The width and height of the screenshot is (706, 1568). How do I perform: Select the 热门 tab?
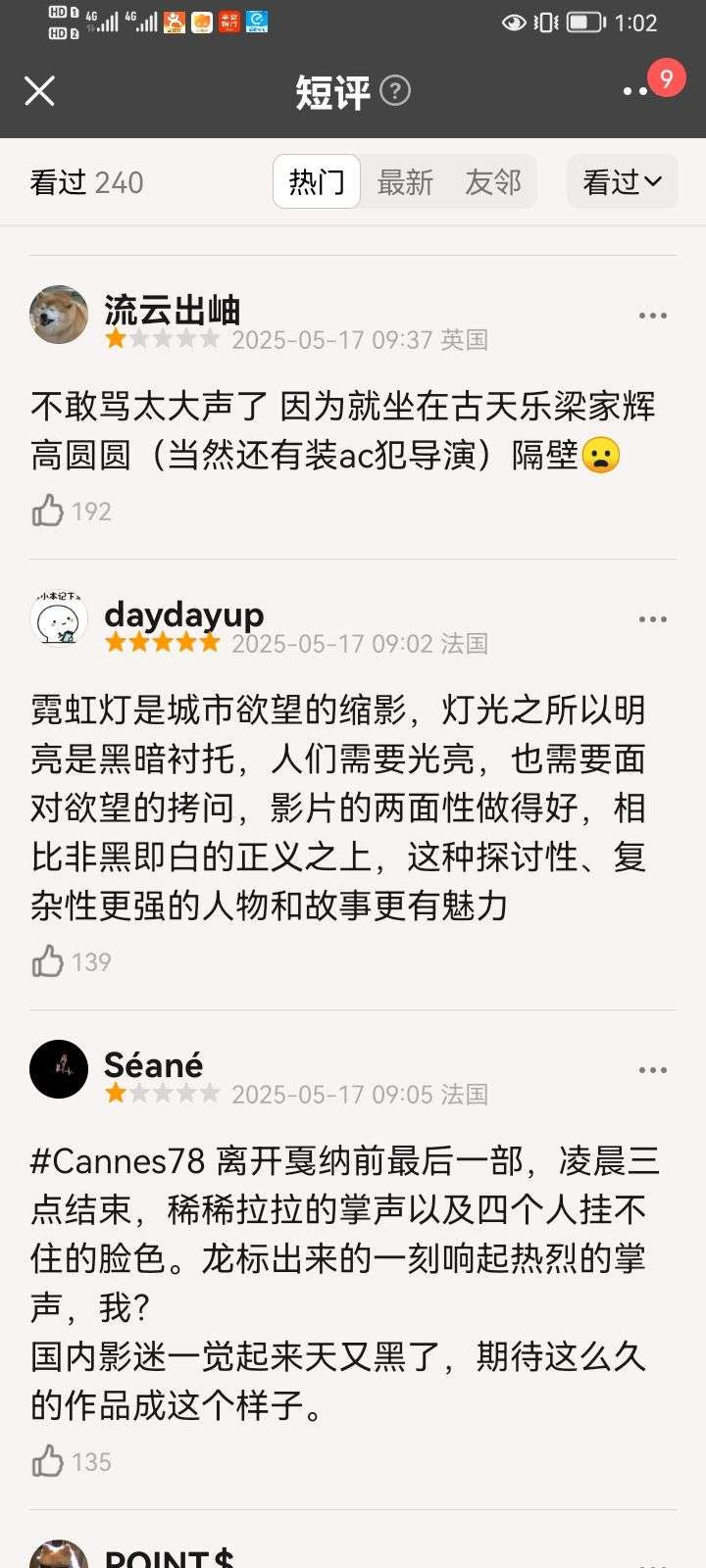317,181
